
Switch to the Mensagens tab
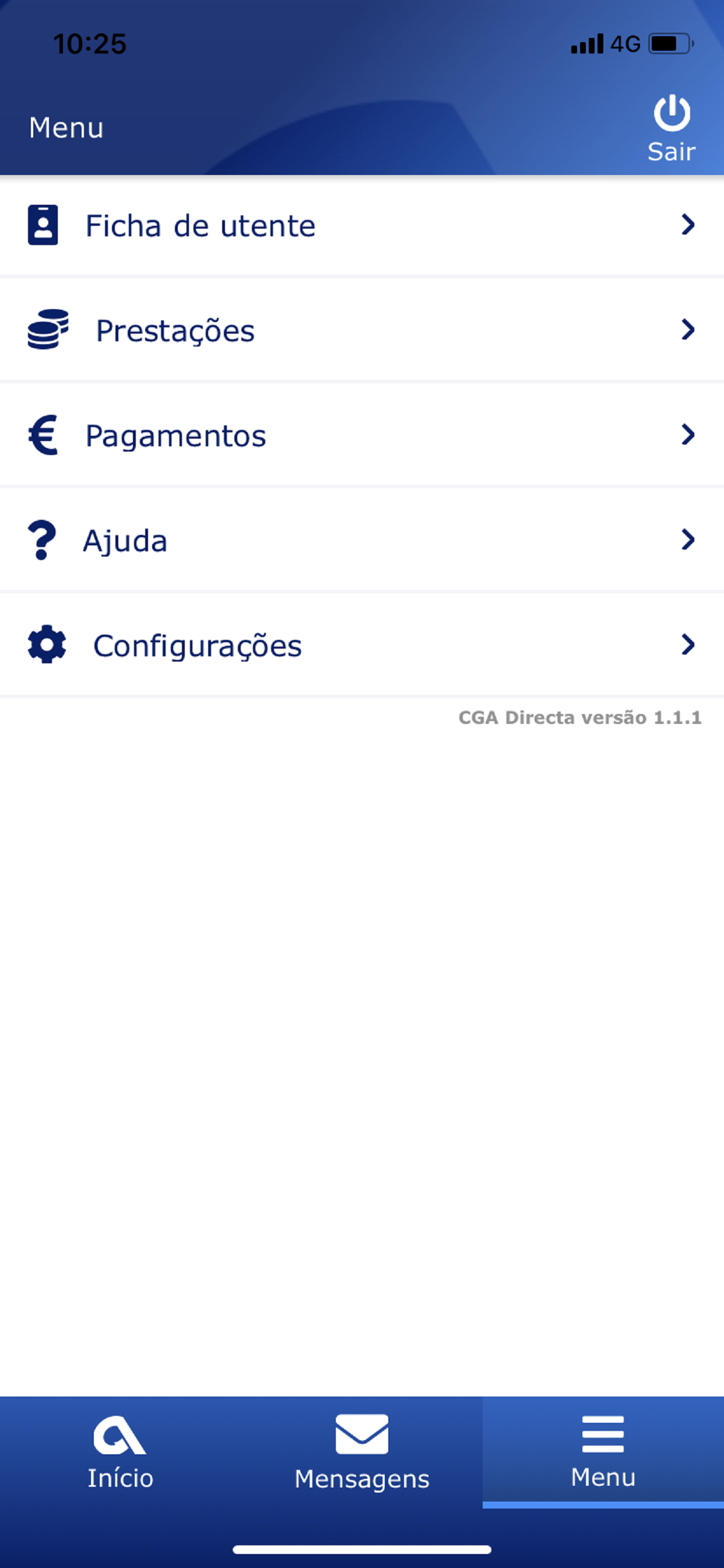tap(362, 1452)
